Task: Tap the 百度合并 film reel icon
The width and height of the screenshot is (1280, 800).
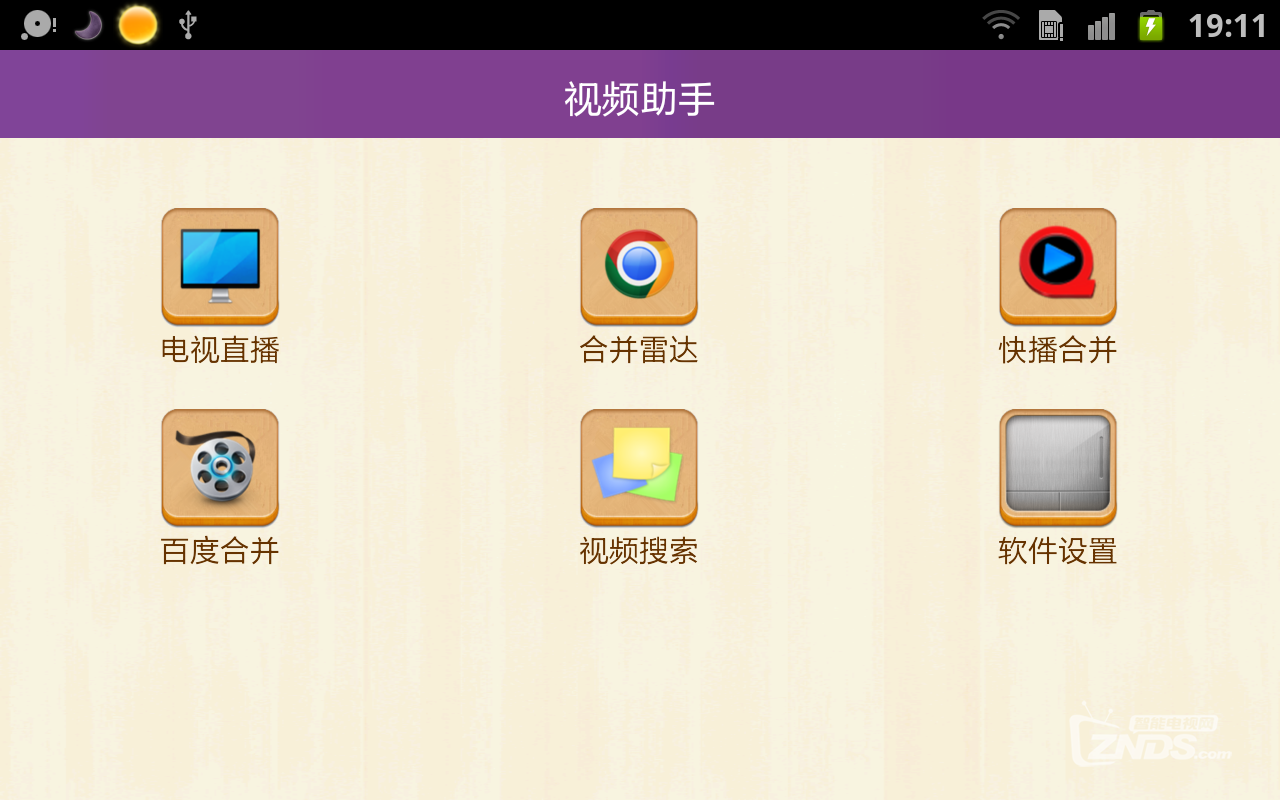Action: coord(220,467)
